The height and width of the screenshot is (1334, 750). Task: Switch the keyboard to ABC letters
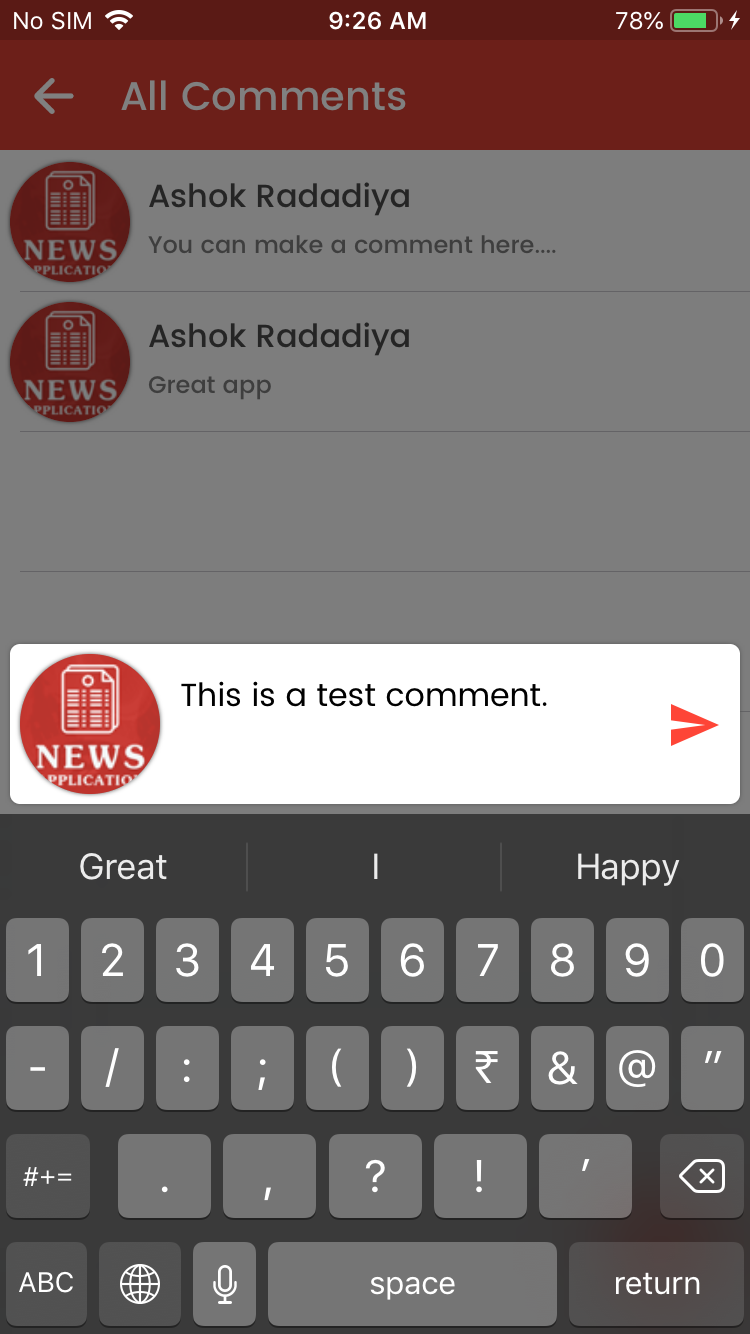coord(46,1283)
